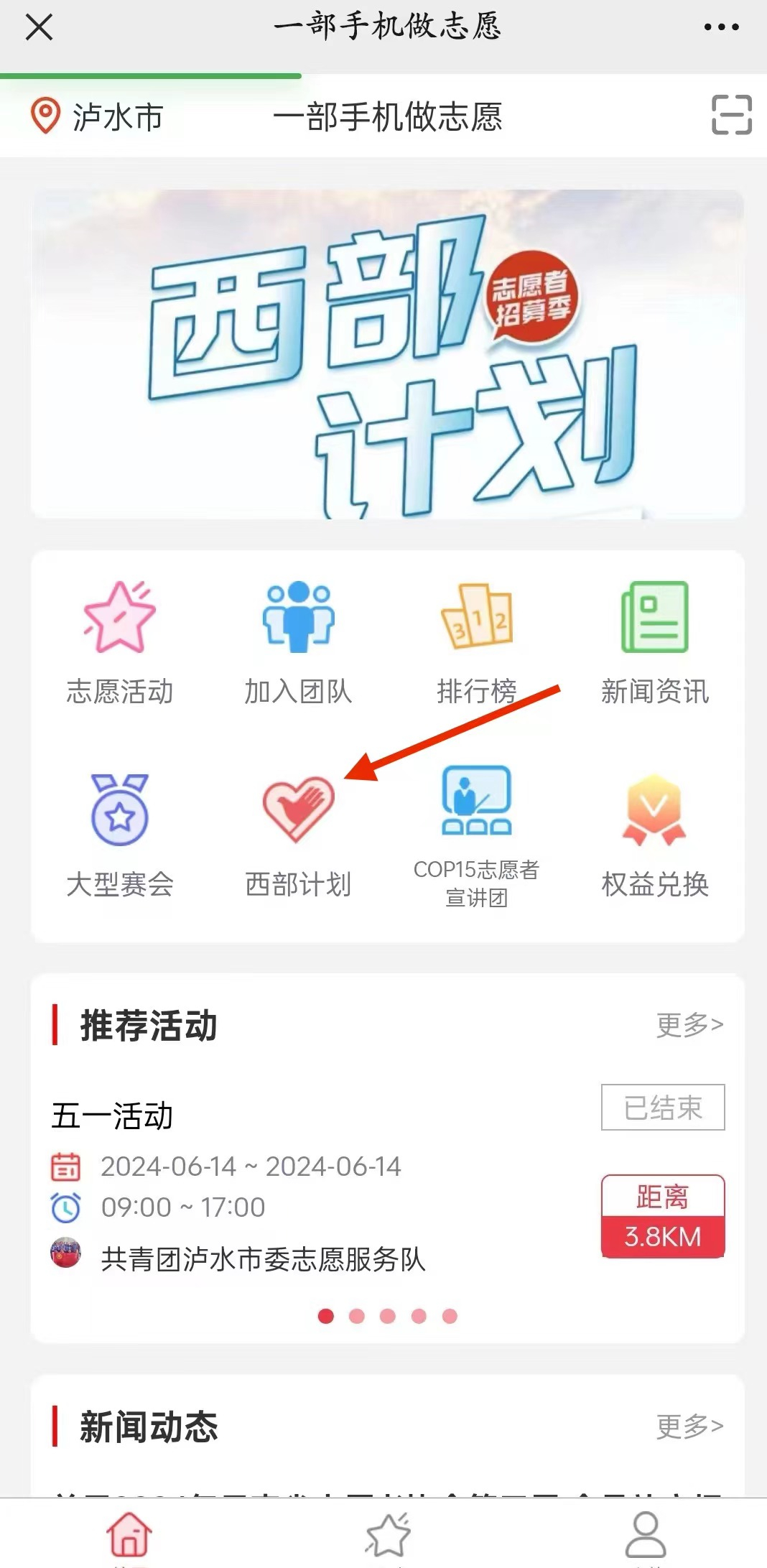Open the QR scan icon
The height and width of the screenshot is (1568, 767).
click(731, 115)
